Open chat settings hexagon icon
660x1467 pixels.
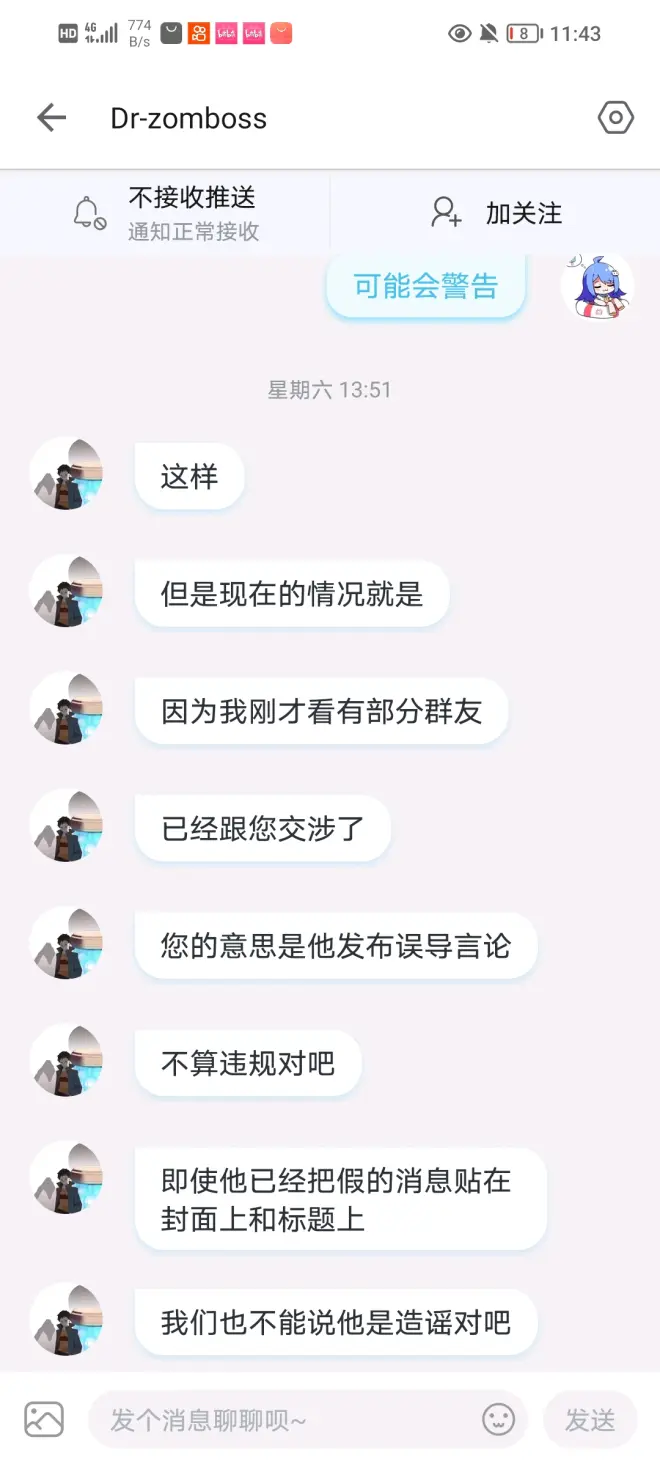(x=615, y=118)
